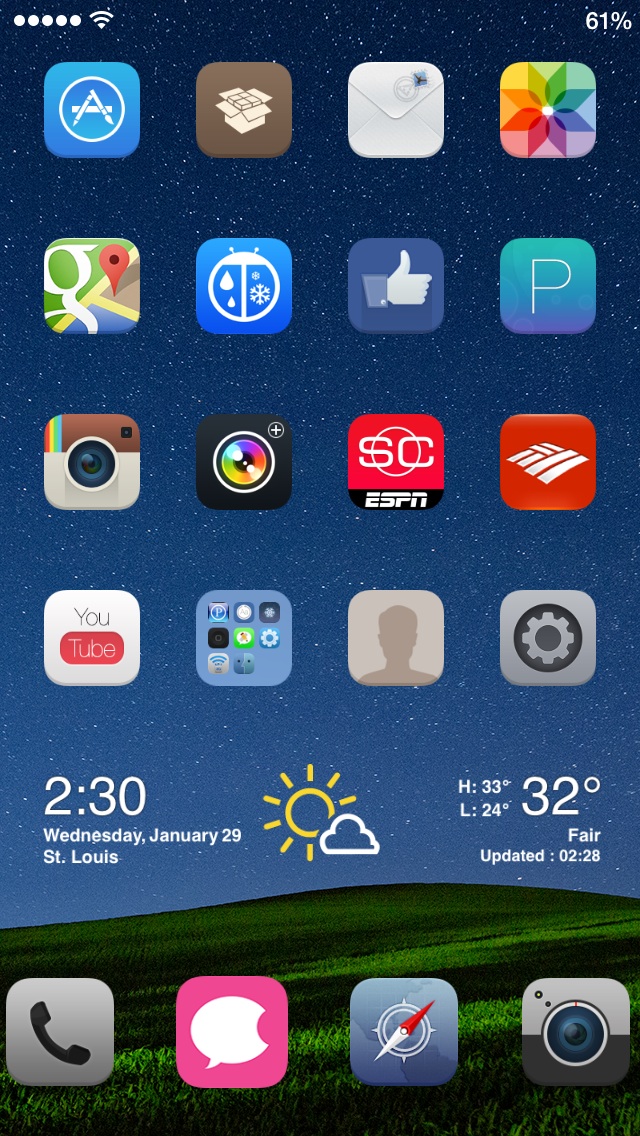This screenshot has height=1136, width=640.
Task: Open Instagram
Action: 92,462
